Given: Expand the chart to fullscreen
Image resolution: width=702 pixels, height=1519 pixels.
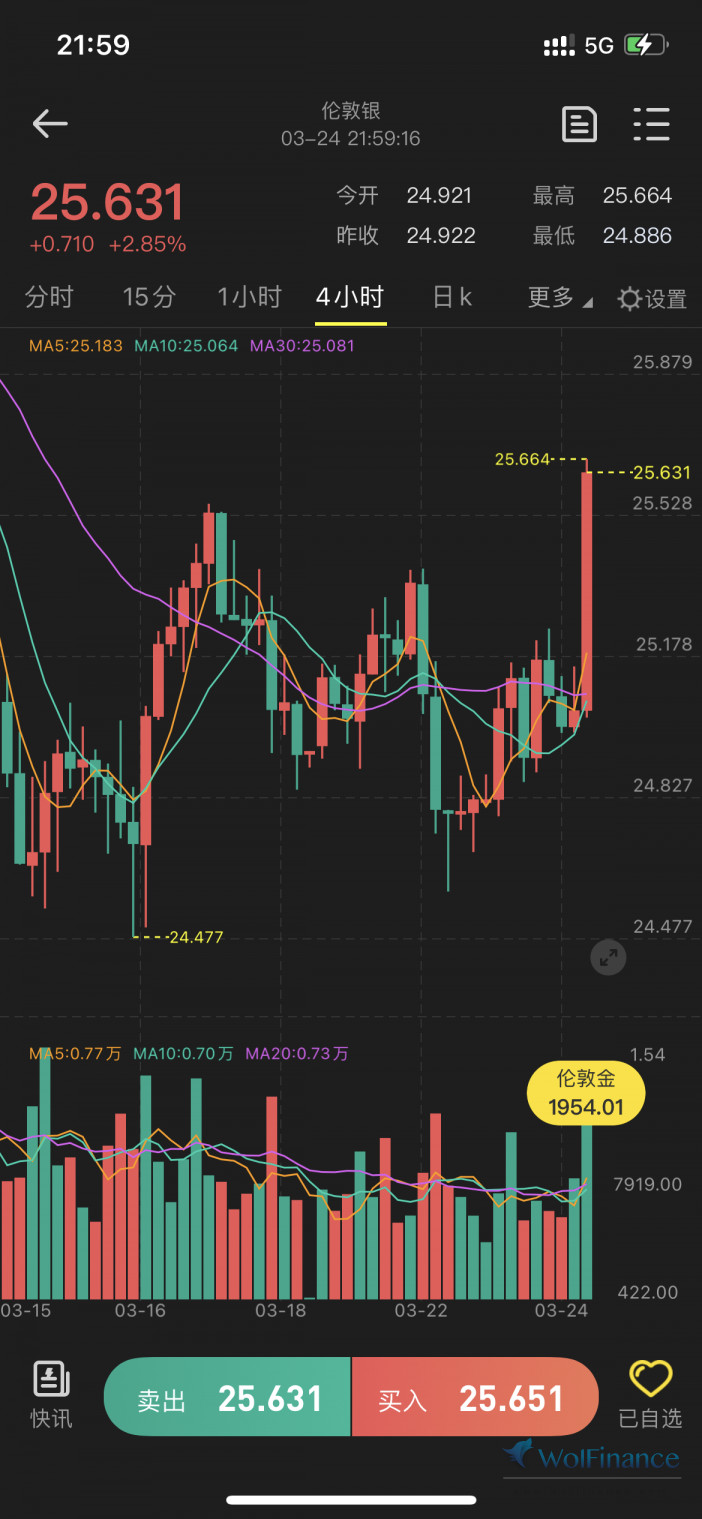Looking at the screenshot, I should [608, 958].
